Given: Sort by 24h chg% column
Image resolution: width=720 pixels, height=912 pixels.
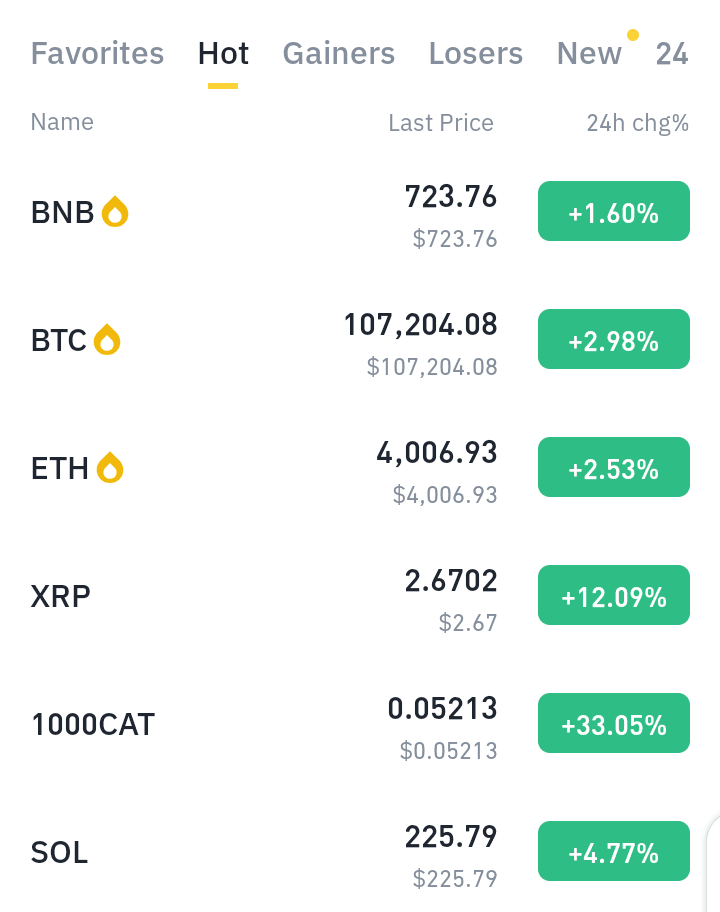Looking at the screenshot, I should [637, 123].
